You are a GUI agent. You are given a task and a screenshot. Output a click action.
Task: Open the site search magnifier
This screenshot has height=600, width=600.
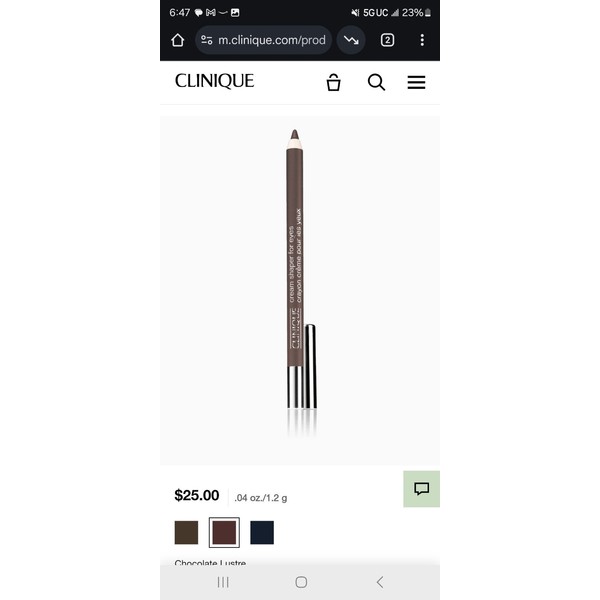click(x=376, y=82)
